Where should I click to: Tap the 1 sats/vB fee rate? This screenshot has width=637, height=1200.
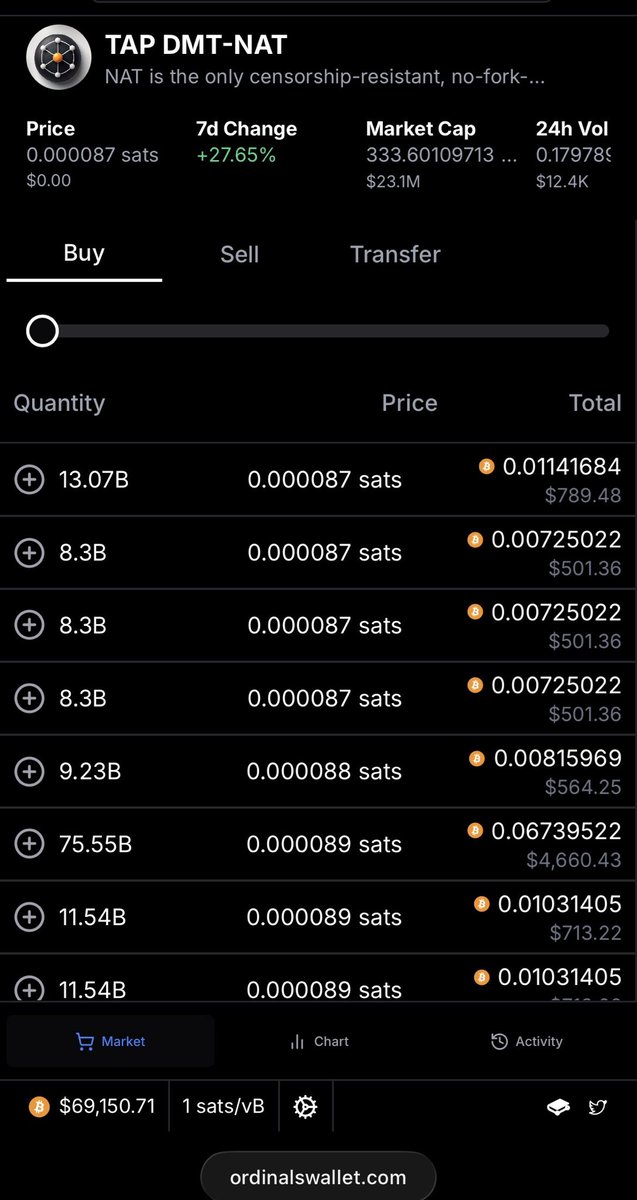coord(223,1107)
